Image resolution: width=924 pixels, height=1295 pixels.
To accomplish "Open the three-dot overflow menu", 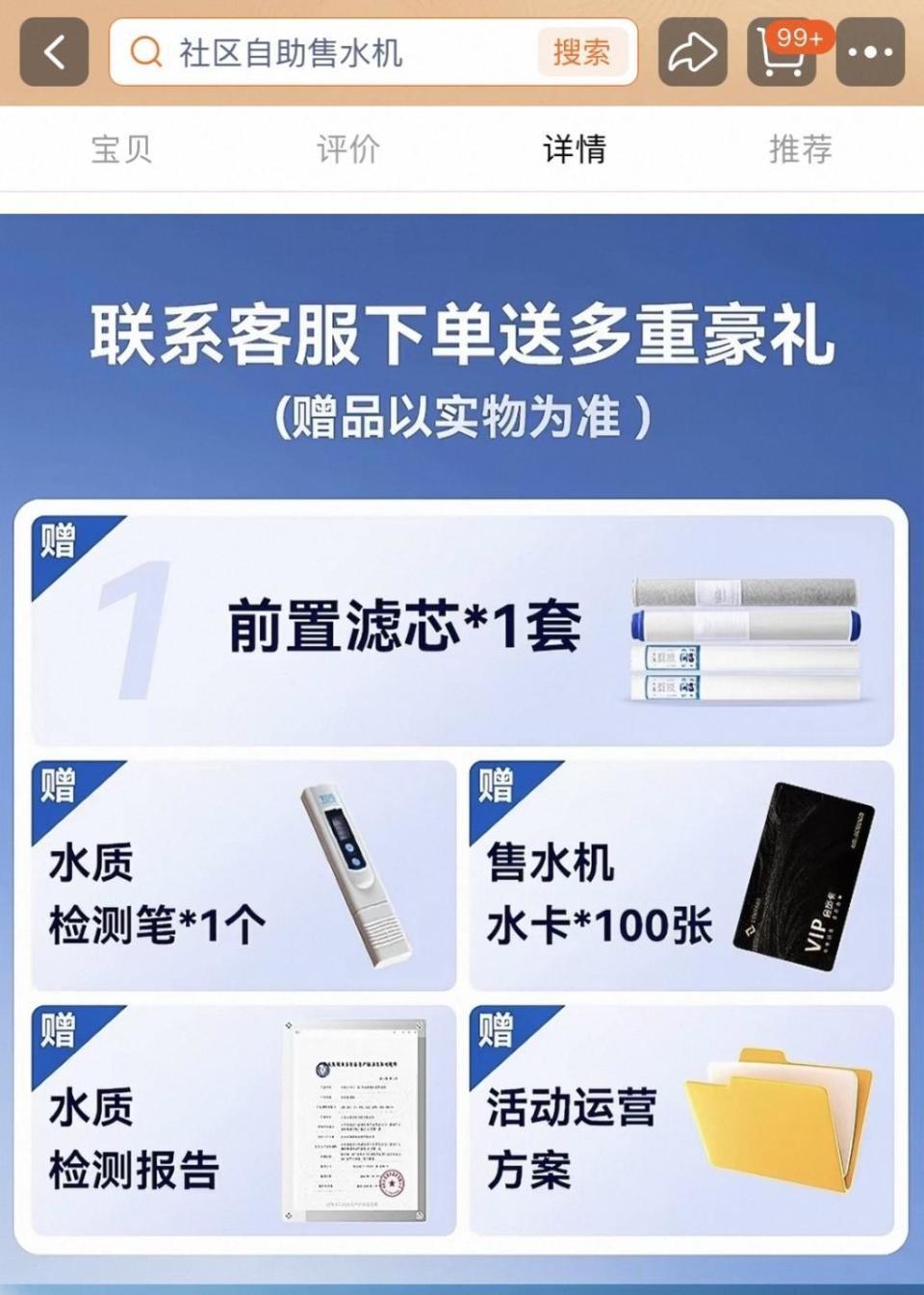I will [x=870, y=52].
